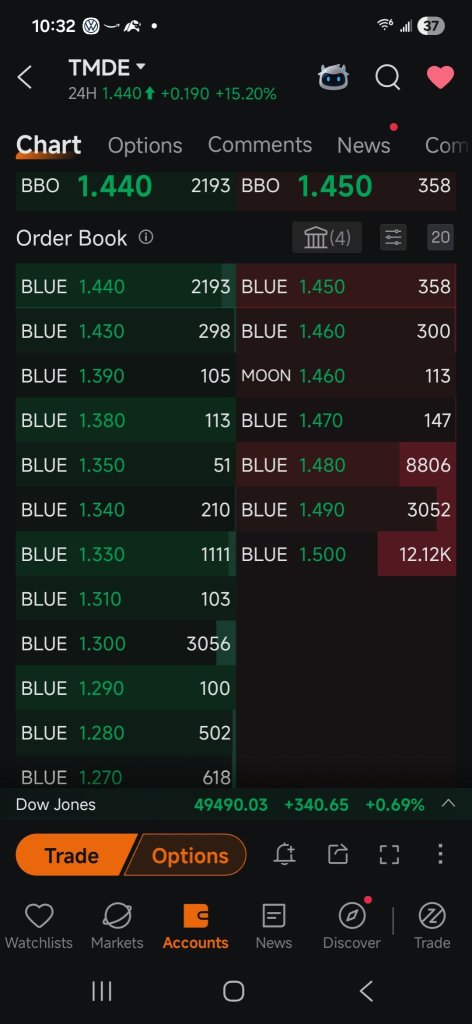The image size is (472, 1024).
Task: Open the exchanges (4) selector
Action: pos(327,238)
